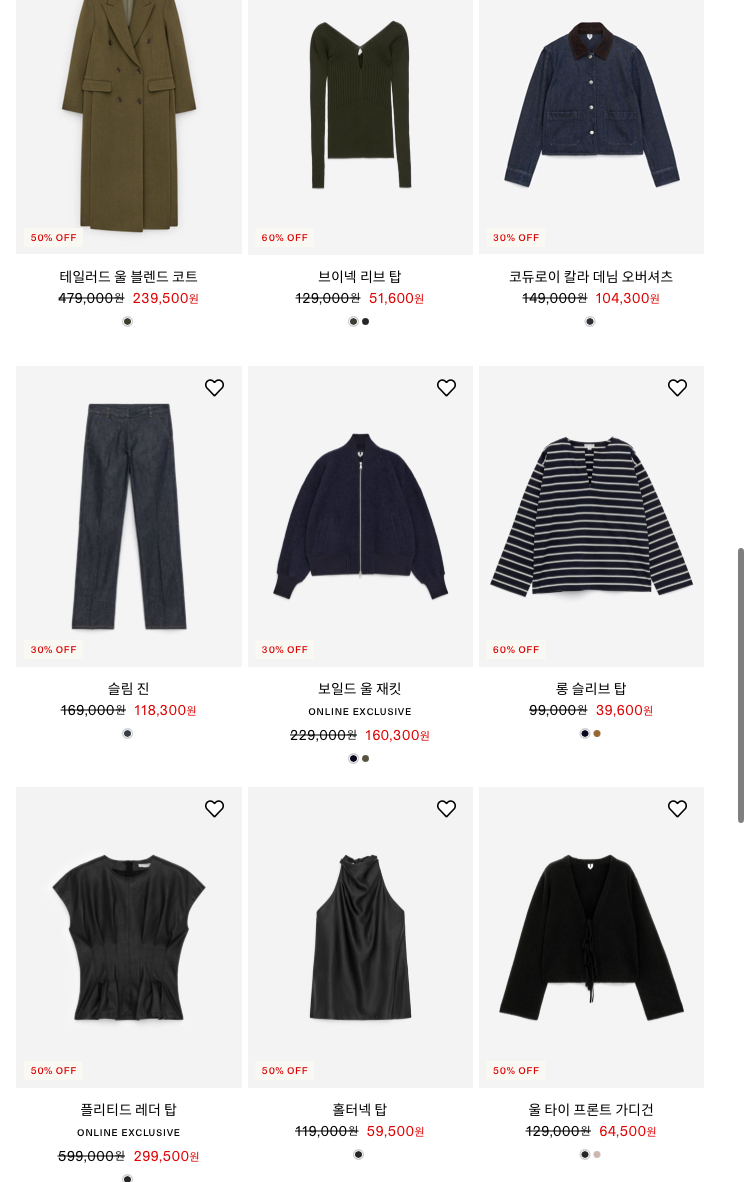Wishlist the 울 타이 프론트 가디건
The width and height of the screenshot is (750, 1182).
click(x=677, y=809)
